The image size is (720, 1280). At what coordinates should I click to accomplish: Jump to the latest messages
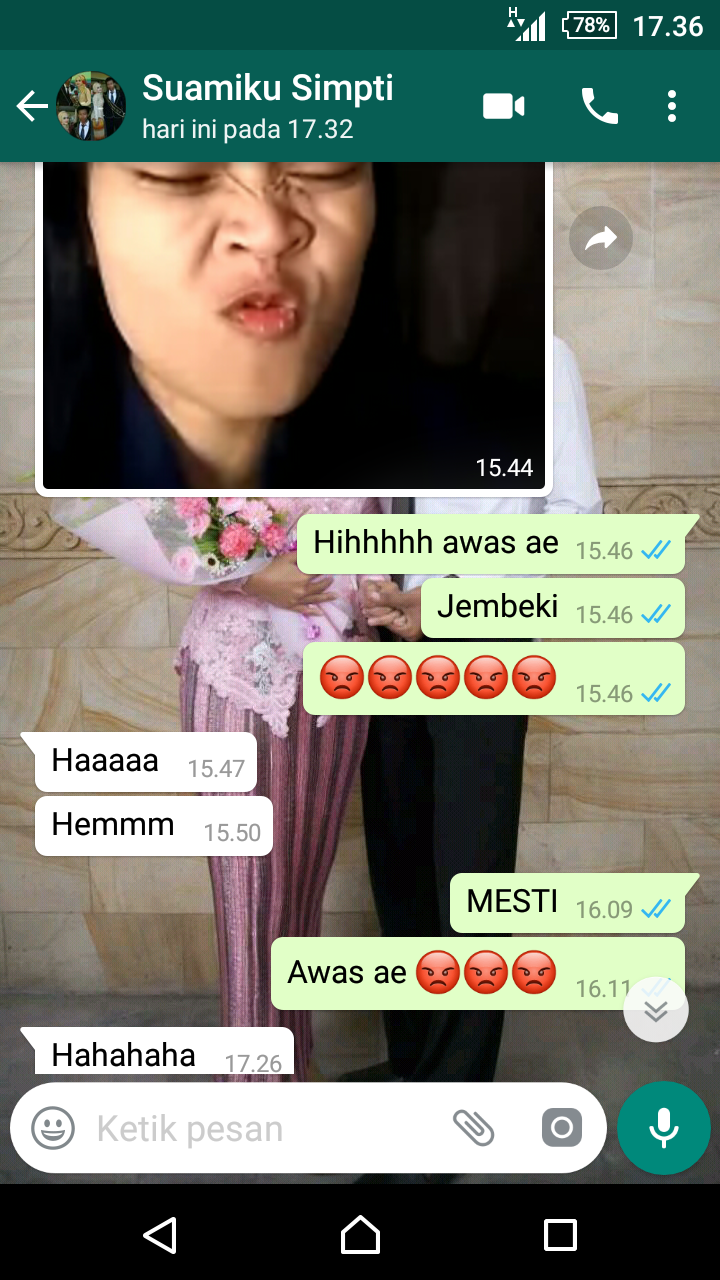656,1010
